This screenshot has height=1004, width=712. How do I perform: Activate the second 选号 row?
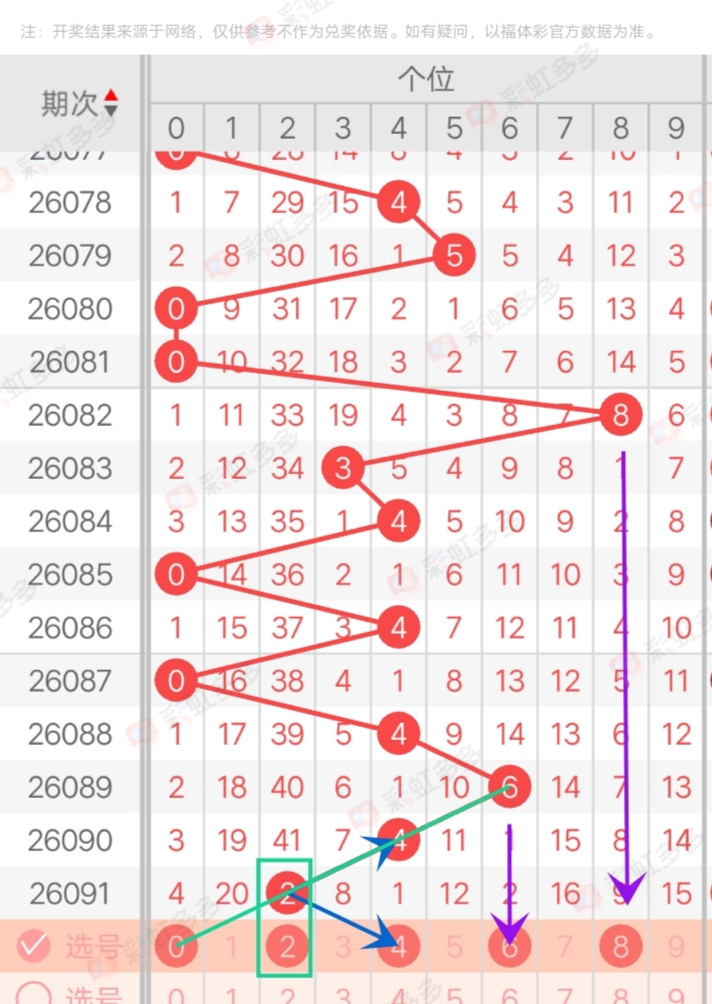pos(35,994)
